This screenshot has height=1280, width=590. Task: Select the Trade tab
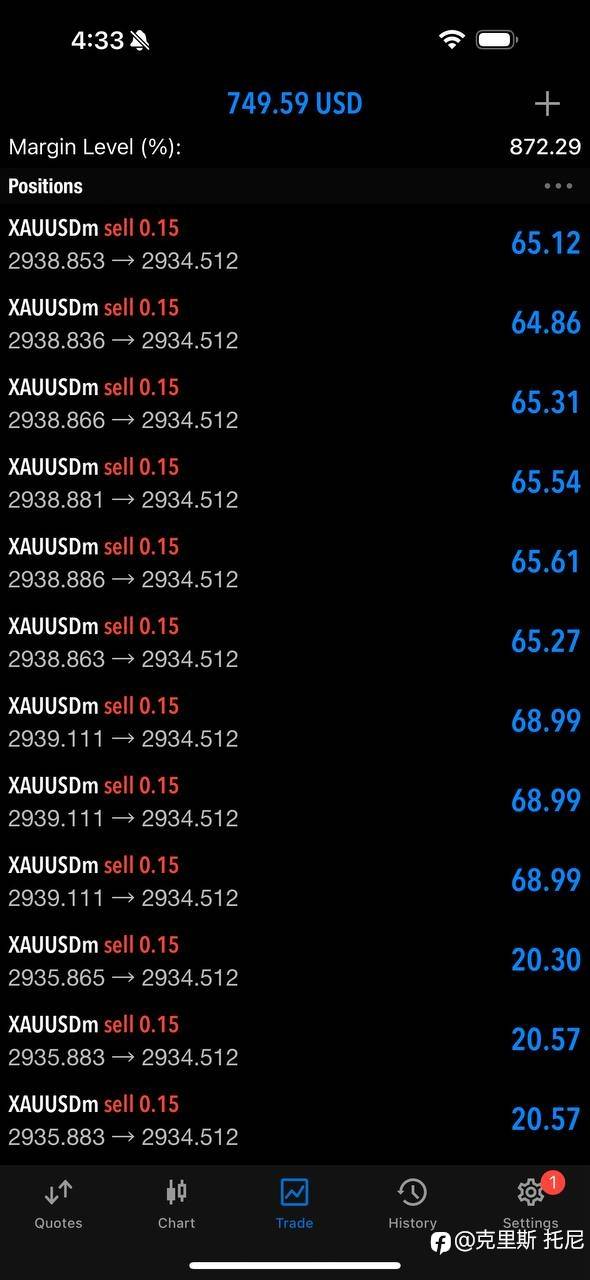point(295,1204)
